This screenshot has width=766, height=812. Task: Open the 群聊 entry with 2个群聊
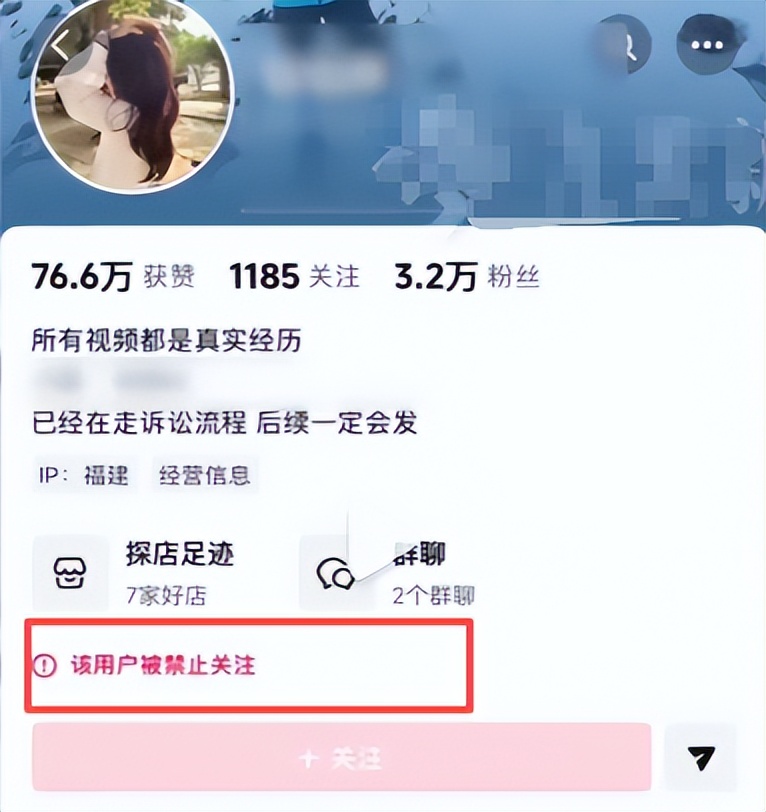click(387, 573)
